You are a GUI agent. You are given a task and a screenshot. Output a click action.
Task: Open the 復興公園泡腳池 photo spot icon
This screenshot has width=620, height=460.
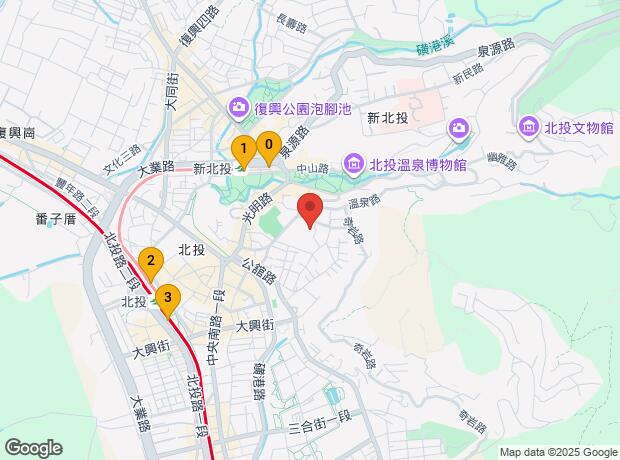pyautogui.click(x=238, y=107)
